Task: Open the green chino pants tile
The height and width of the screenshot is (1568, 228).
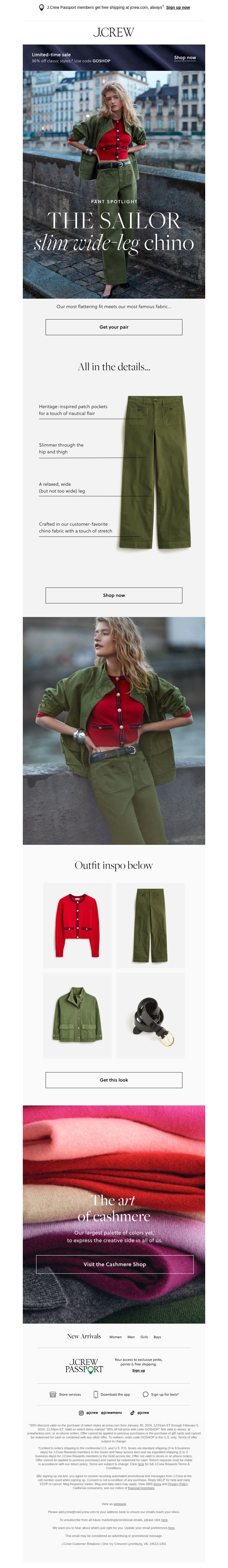Action: pos(150,925)
